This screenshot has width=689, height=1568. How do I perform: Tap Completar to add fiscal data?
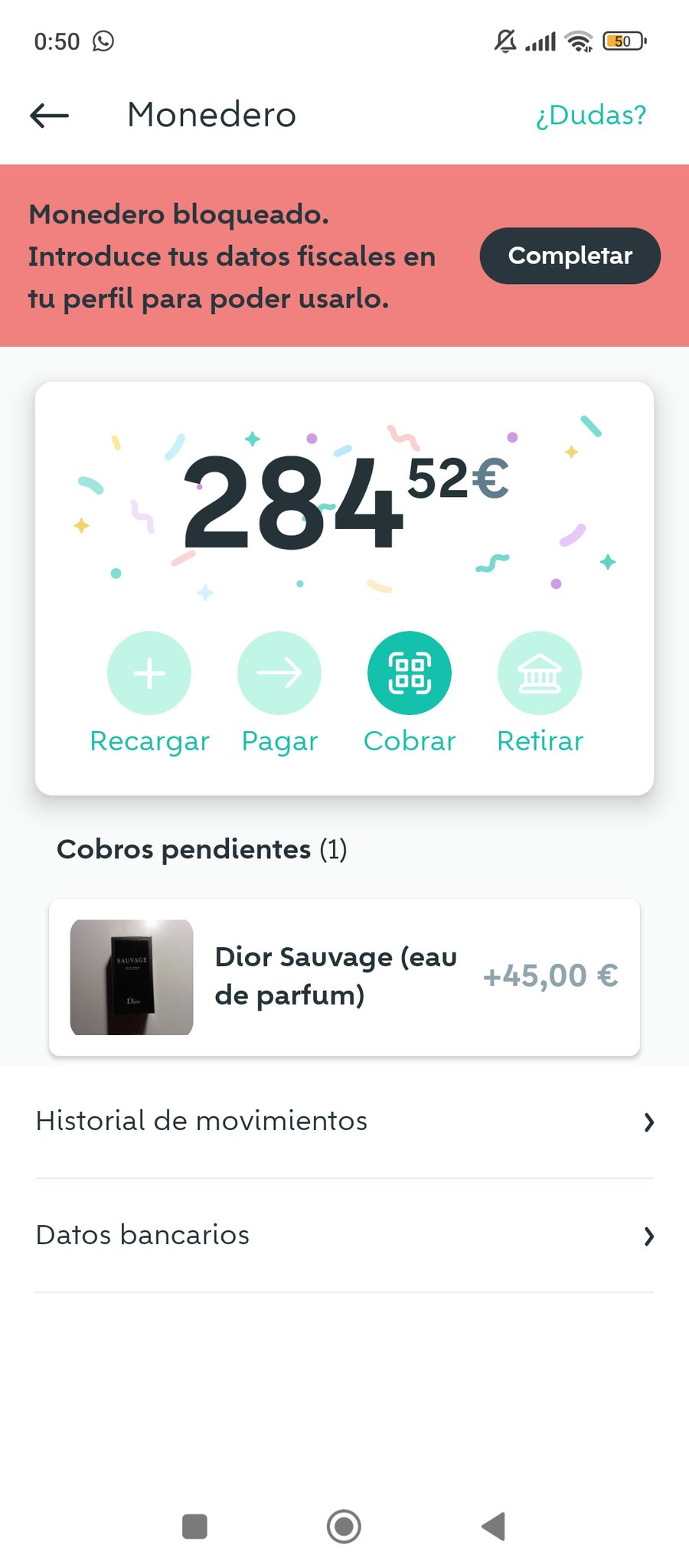[x=570, y=256]
